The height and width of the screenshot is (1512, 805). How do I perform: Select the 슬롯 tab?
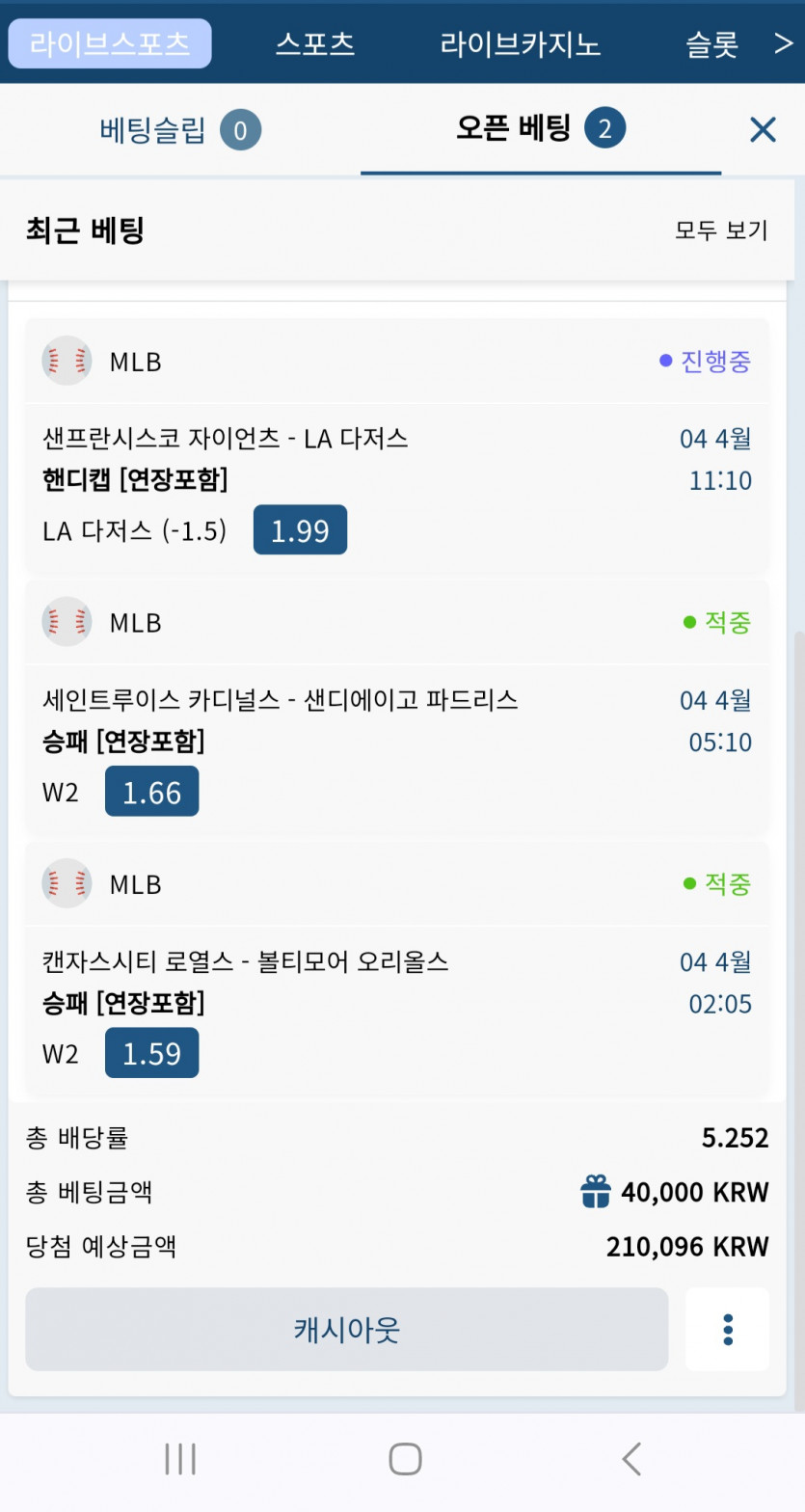[712, 44]
